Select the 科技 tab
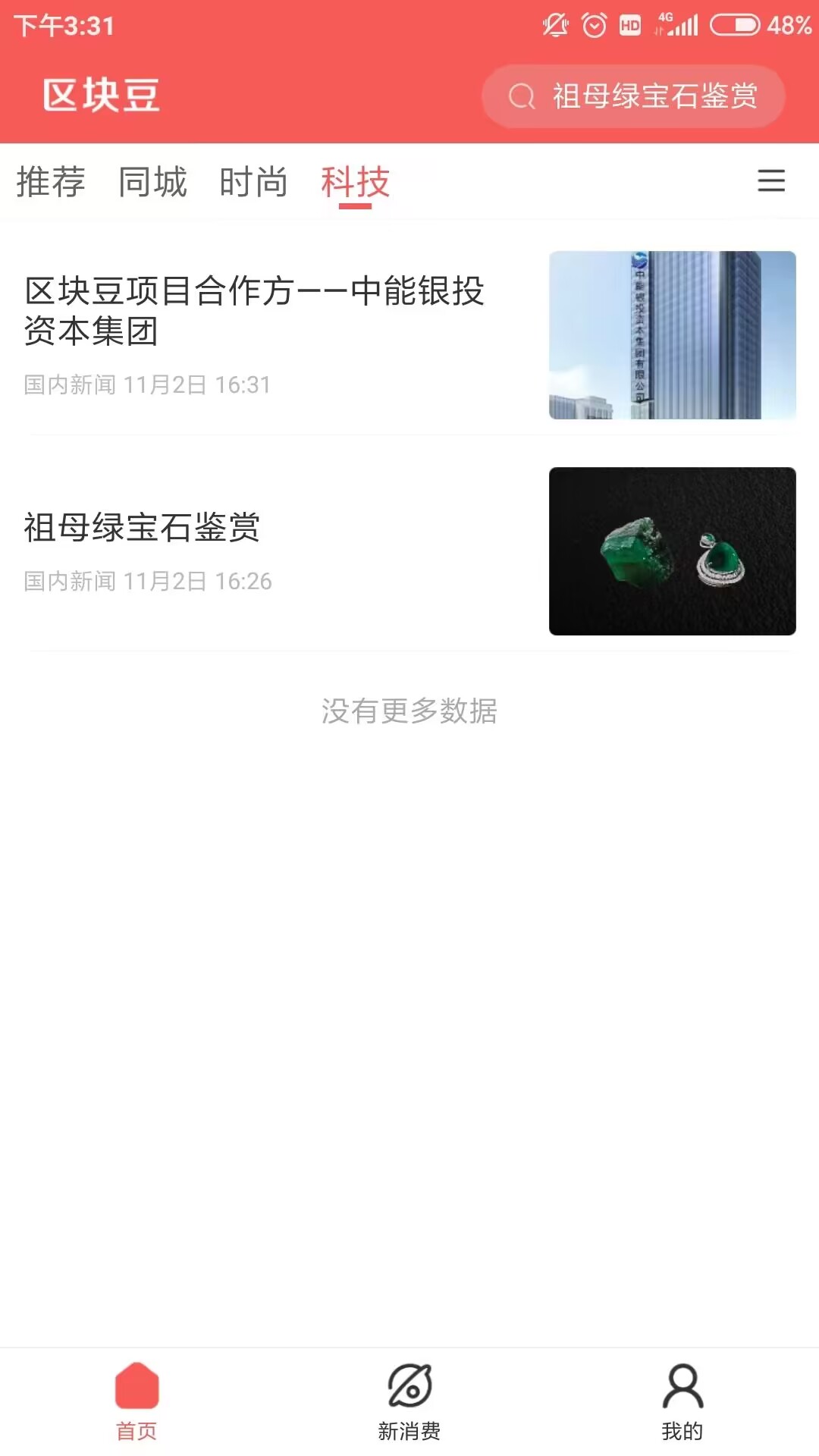This screenshot has width=819, height=1456. [x=355, y=182]
